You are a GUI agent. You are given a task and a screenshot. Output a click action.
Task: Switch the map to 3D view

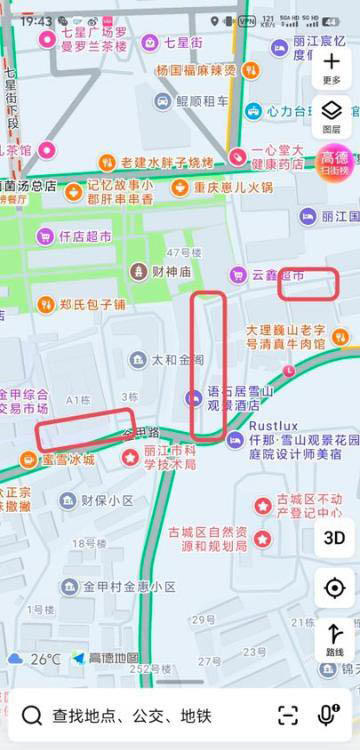(x=335, y=538)
